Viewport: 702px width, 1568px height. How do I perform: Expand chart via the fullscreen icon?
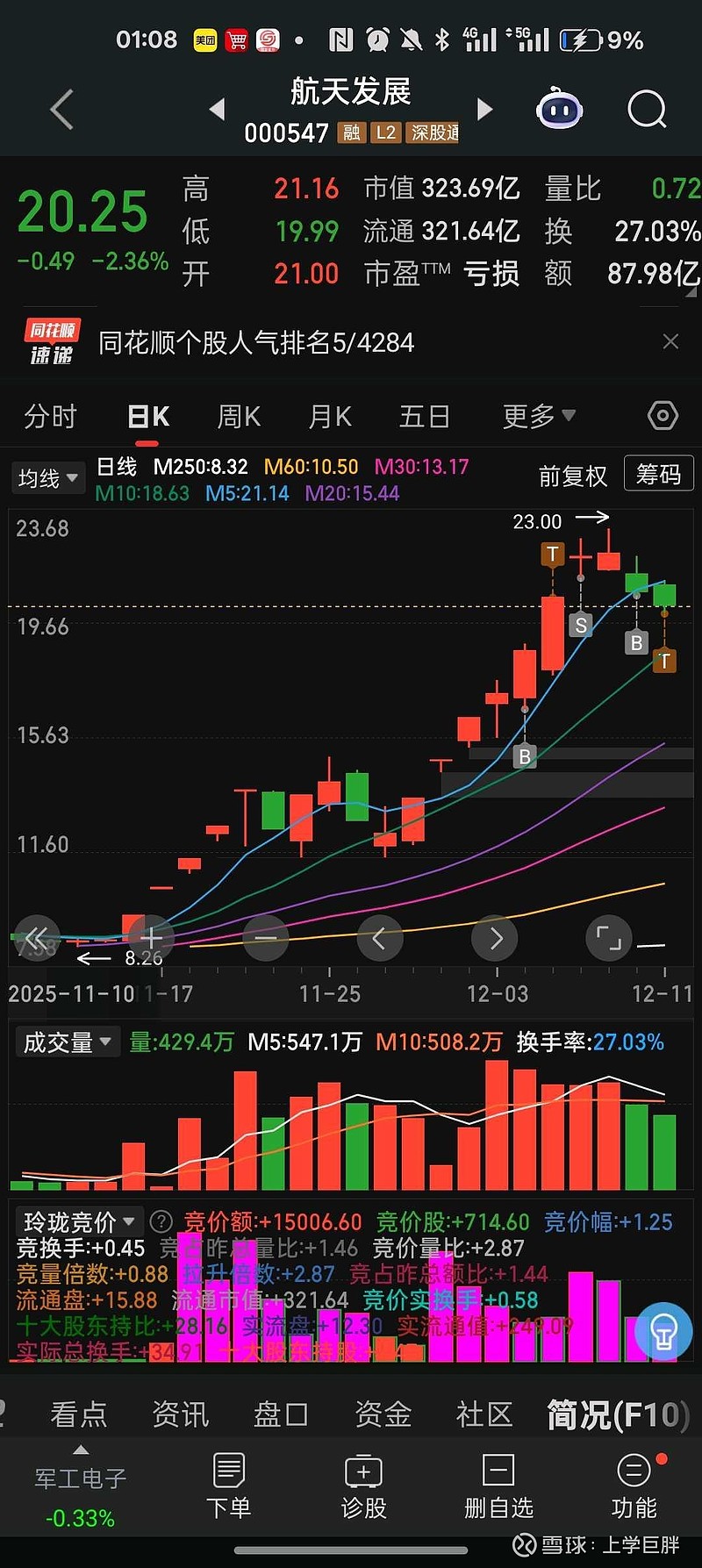tap(609, 938)
